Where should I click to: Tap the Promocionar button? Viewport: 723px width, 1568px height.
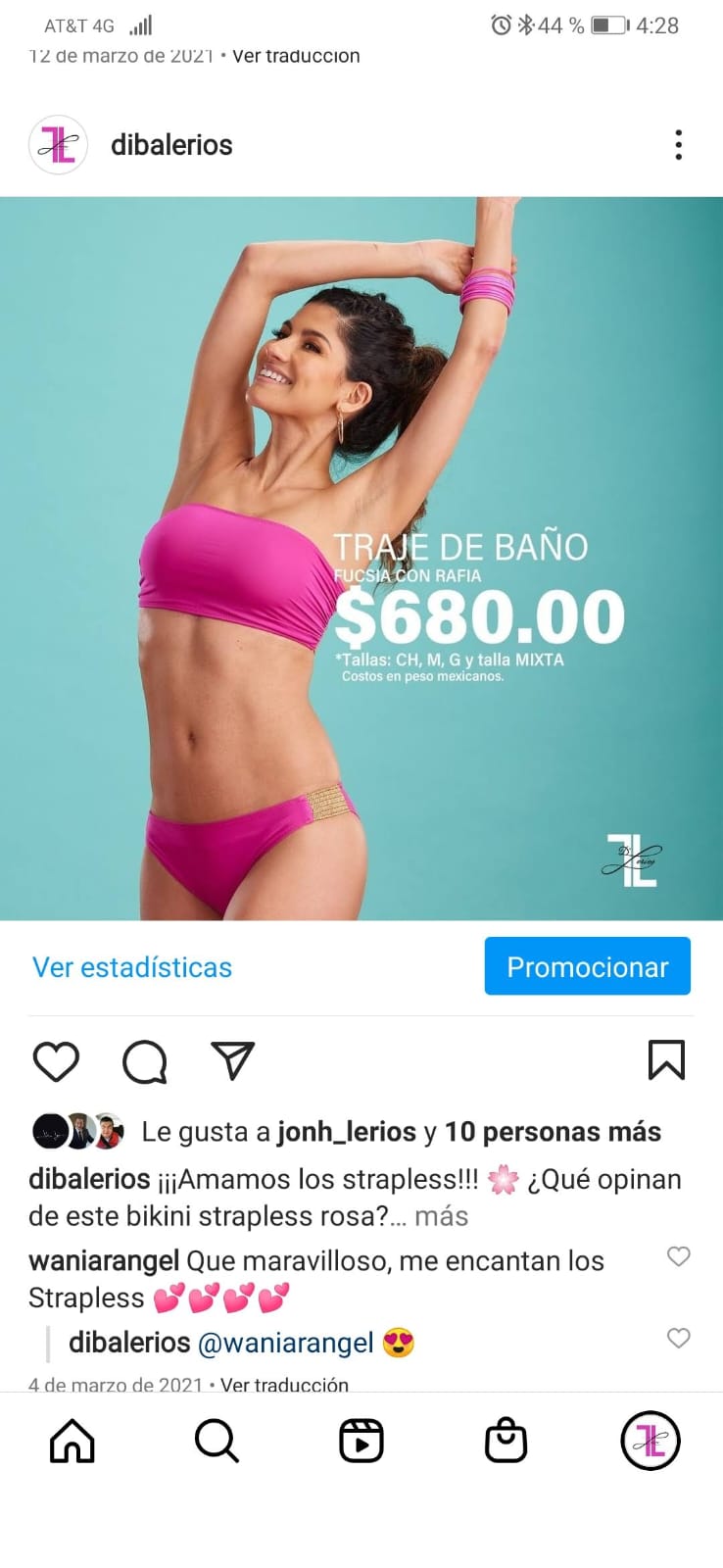point(588,966)
